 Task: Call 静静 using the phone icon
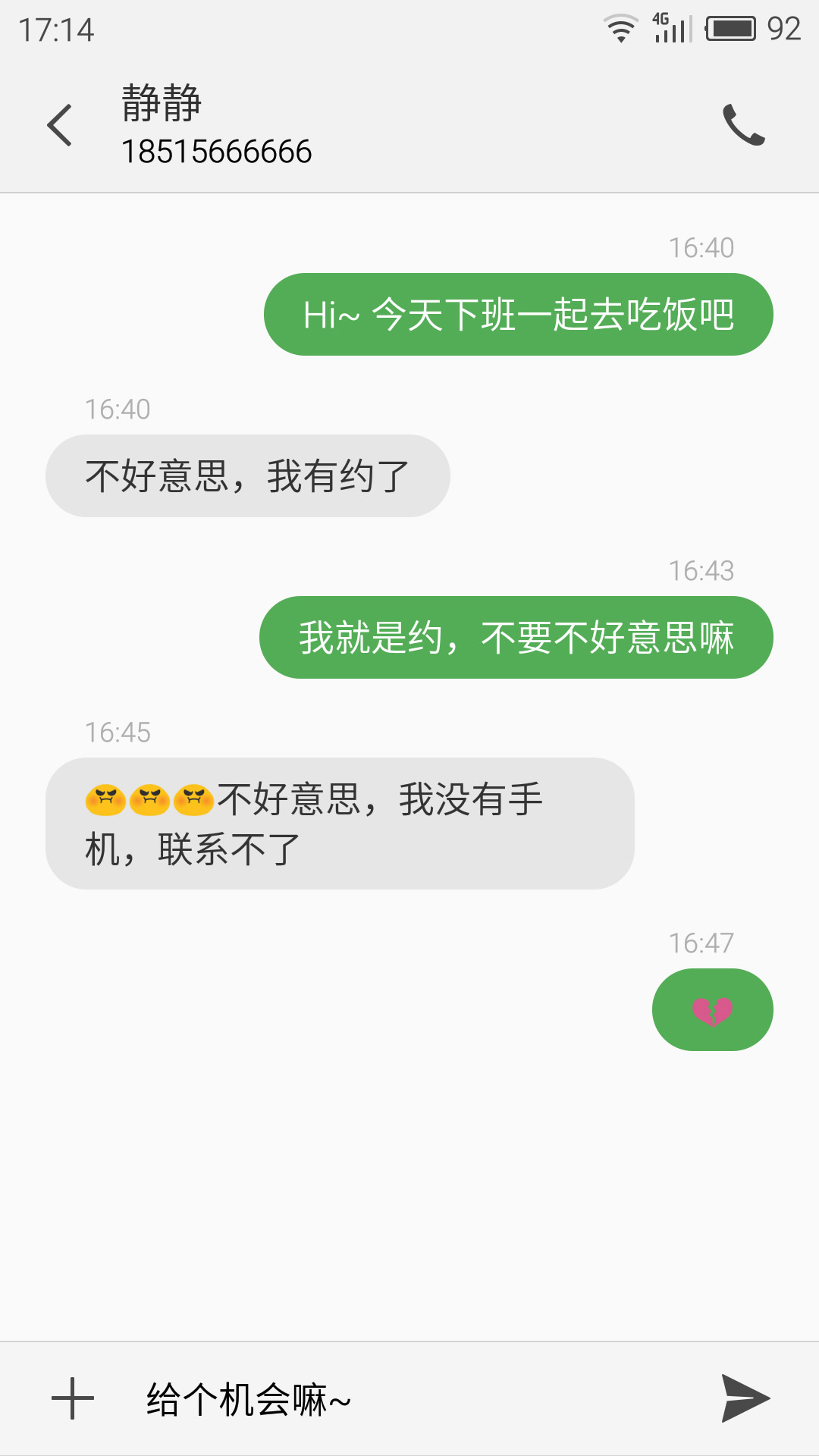click(x=744, y=125)
